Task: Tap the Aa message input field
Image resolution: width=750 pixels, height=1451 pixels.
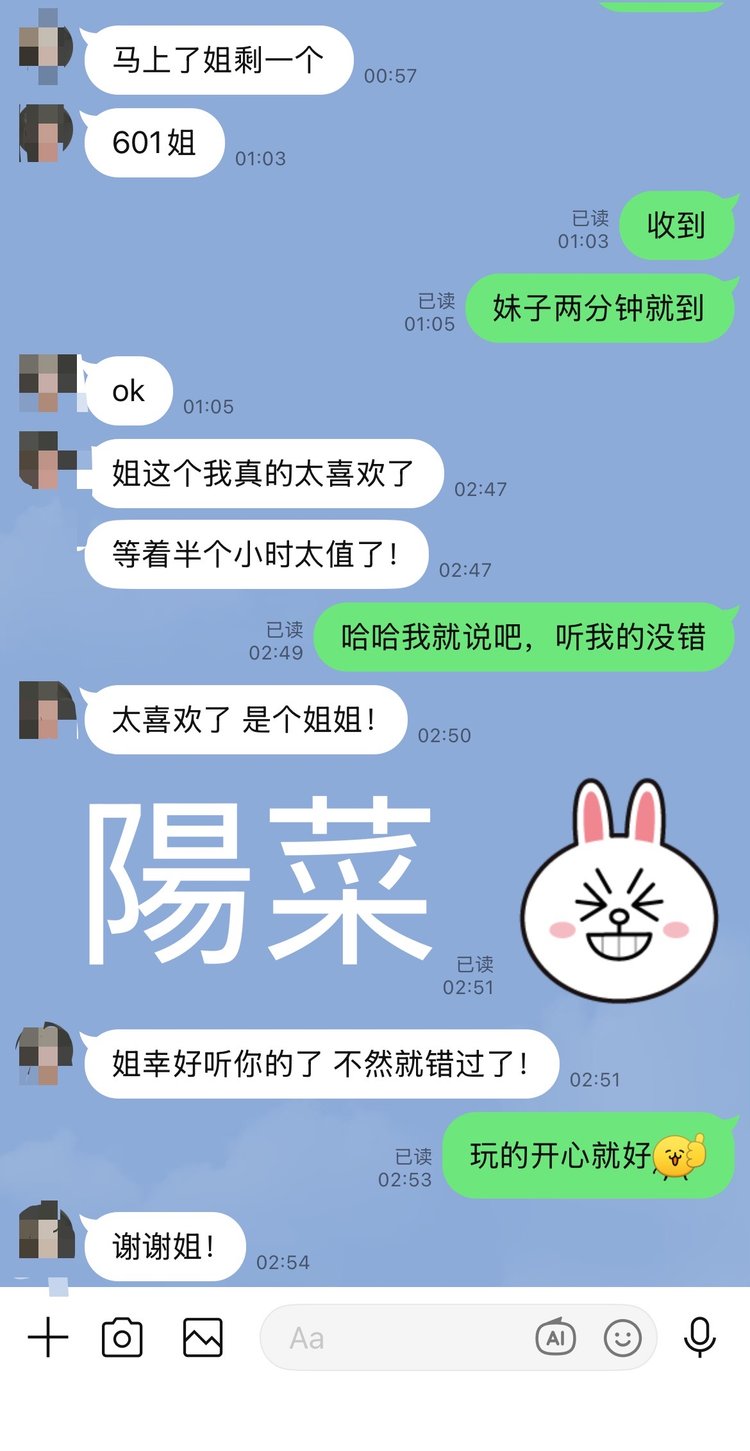Action: pyautogui.click(x=390, y=1338)
